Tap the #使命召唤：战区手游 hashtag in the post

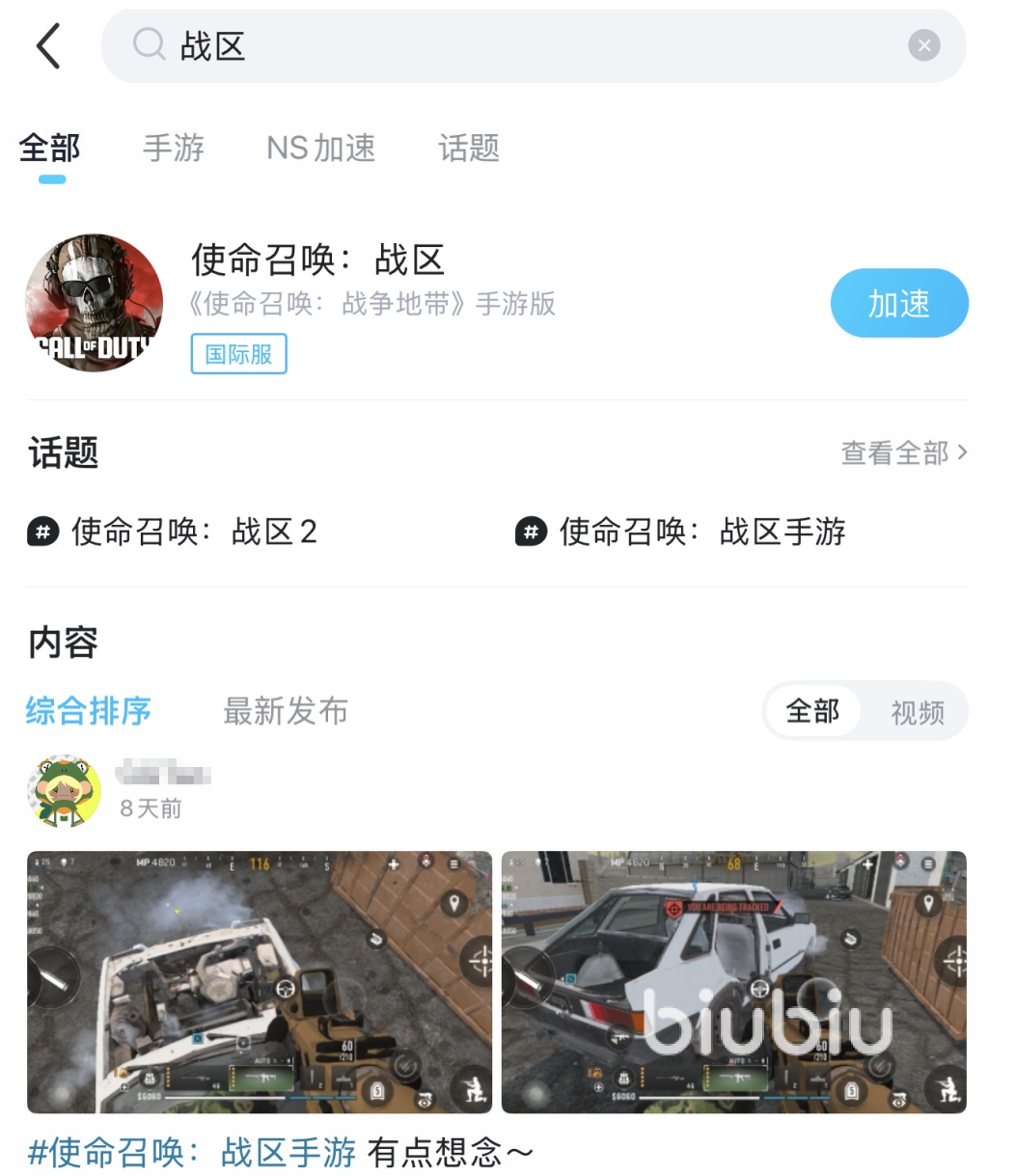click(x=192, y=1152)
